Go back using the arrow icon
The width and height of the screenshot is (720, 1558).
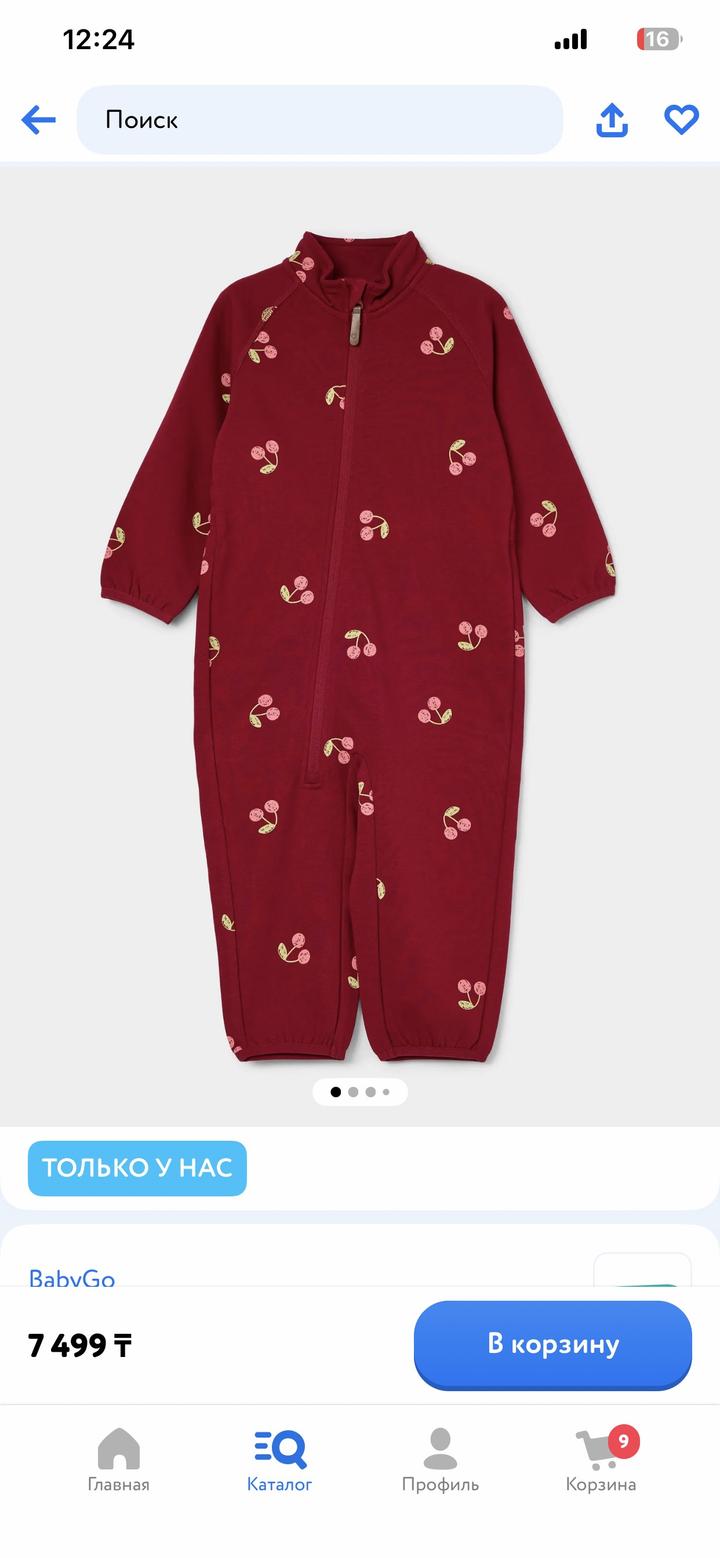coord(38,120)
